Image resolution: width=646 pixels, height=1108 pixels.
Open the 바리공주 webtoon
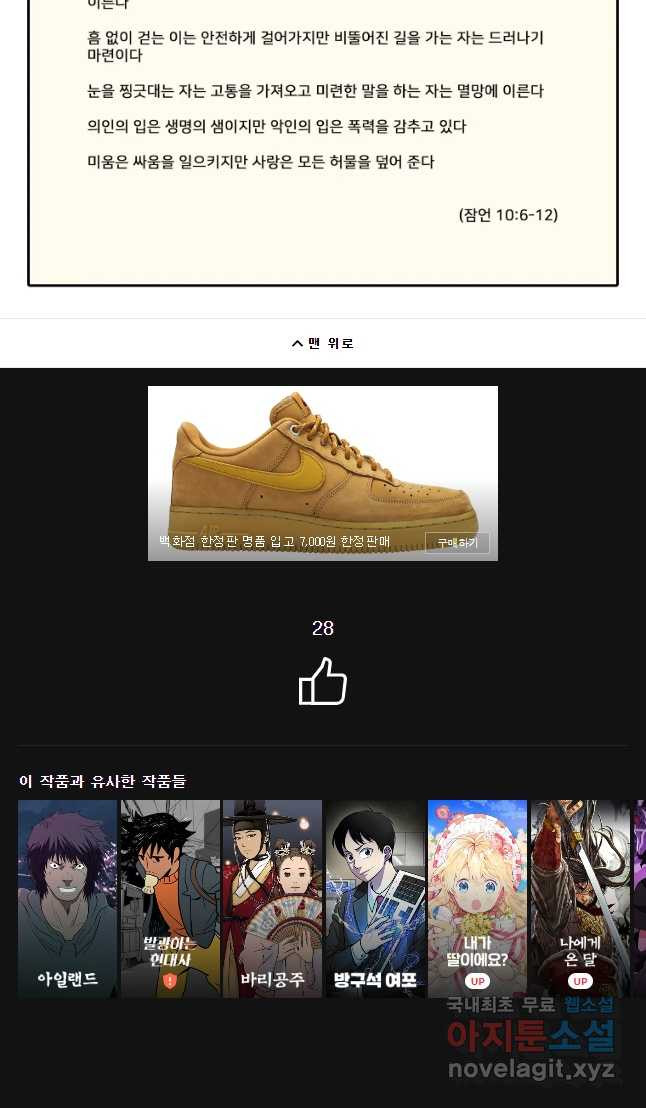click(x=272, y=898)
